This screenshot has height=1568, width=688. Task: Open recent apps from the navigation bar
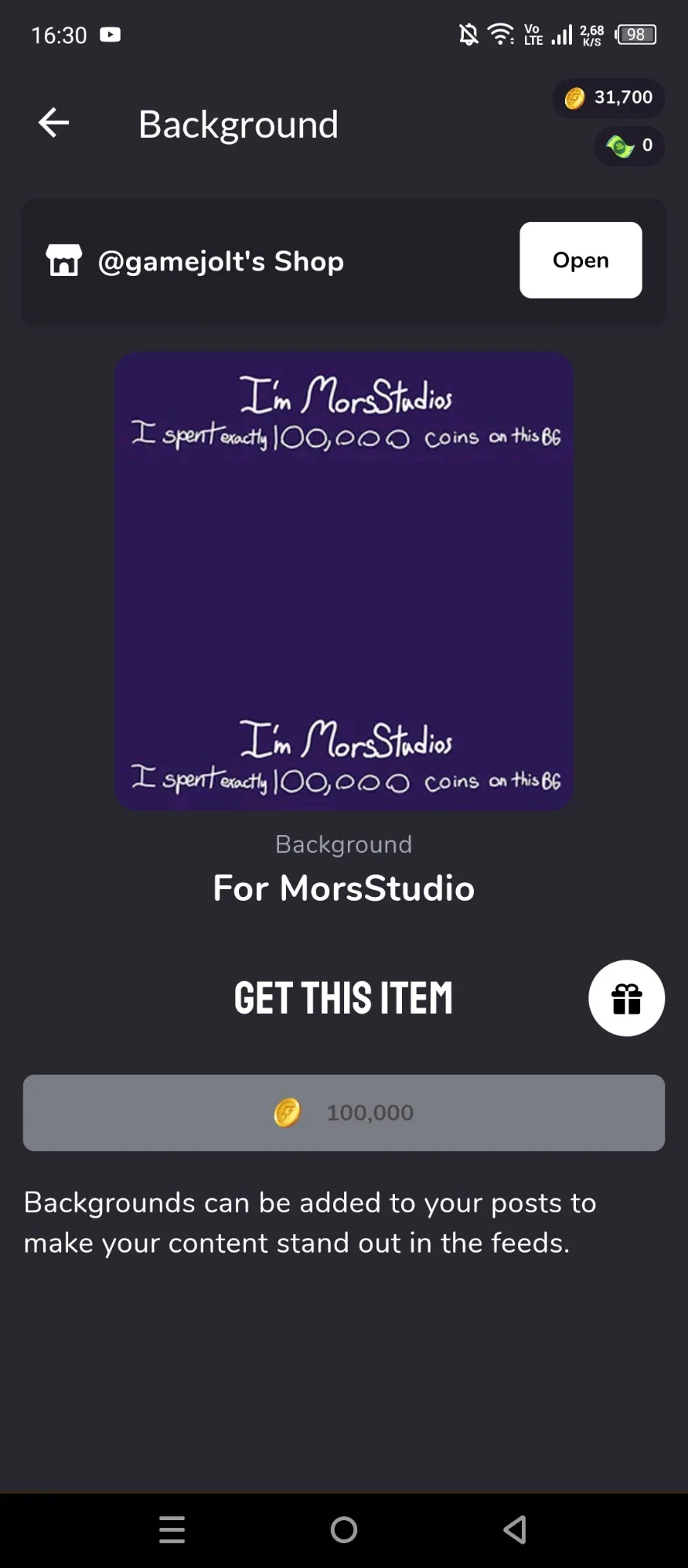coord(172,1530)
